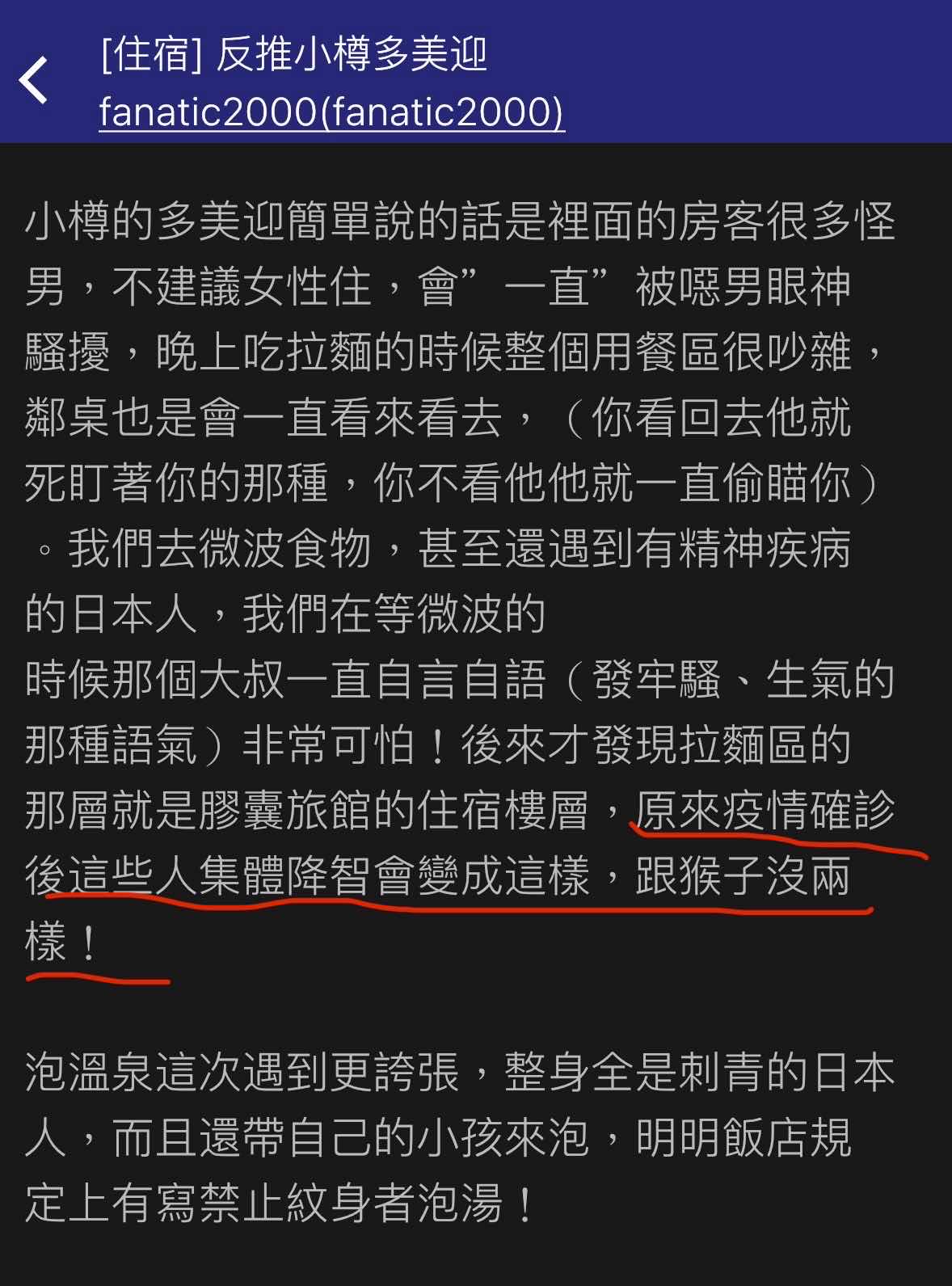Go back using the header arrow
The height and width of the screenshot is (1286, 952).
click(34, 80)
